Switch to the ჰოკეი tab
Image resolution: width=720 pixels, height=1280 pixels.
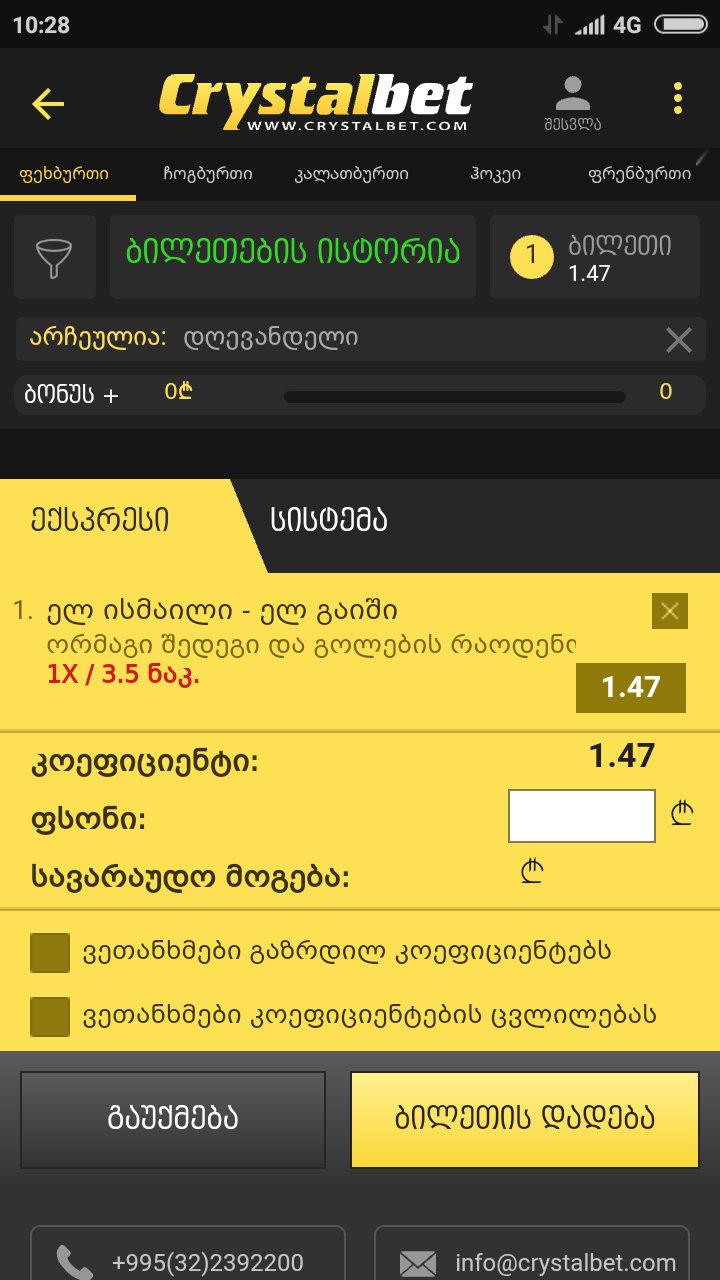click(495, 174)
